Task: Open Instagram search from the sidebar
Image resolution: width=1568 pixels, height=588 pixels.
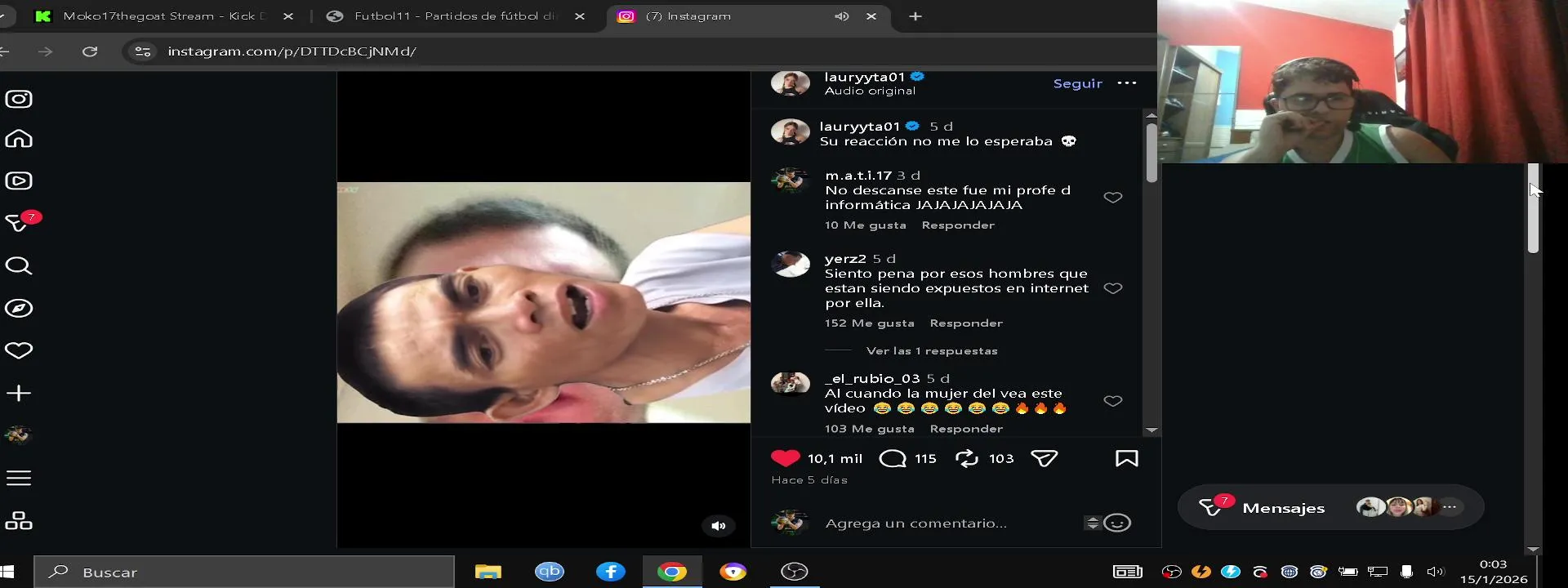Action: tap(19, 266)
